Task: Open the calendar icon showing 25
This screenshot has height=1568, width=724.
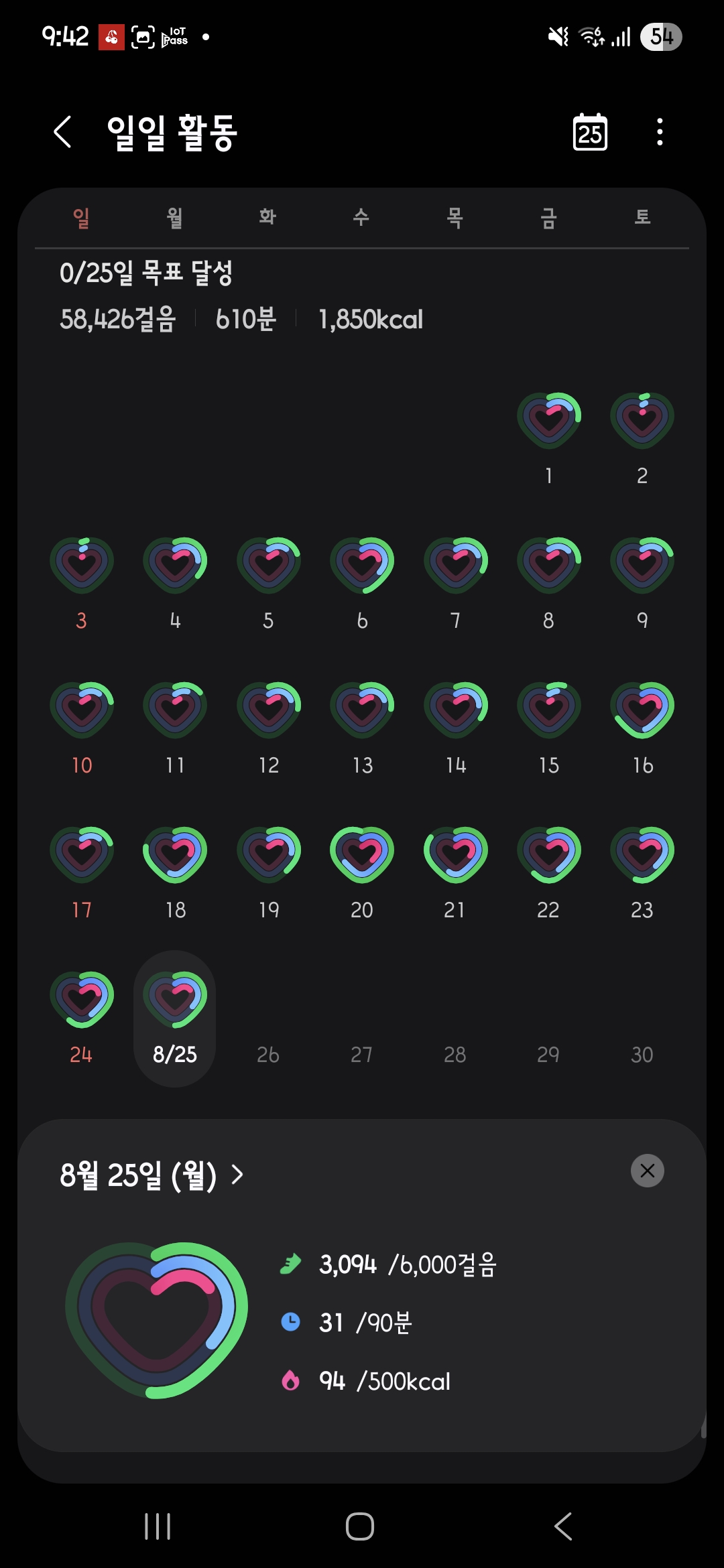Action: pos(590,132)
